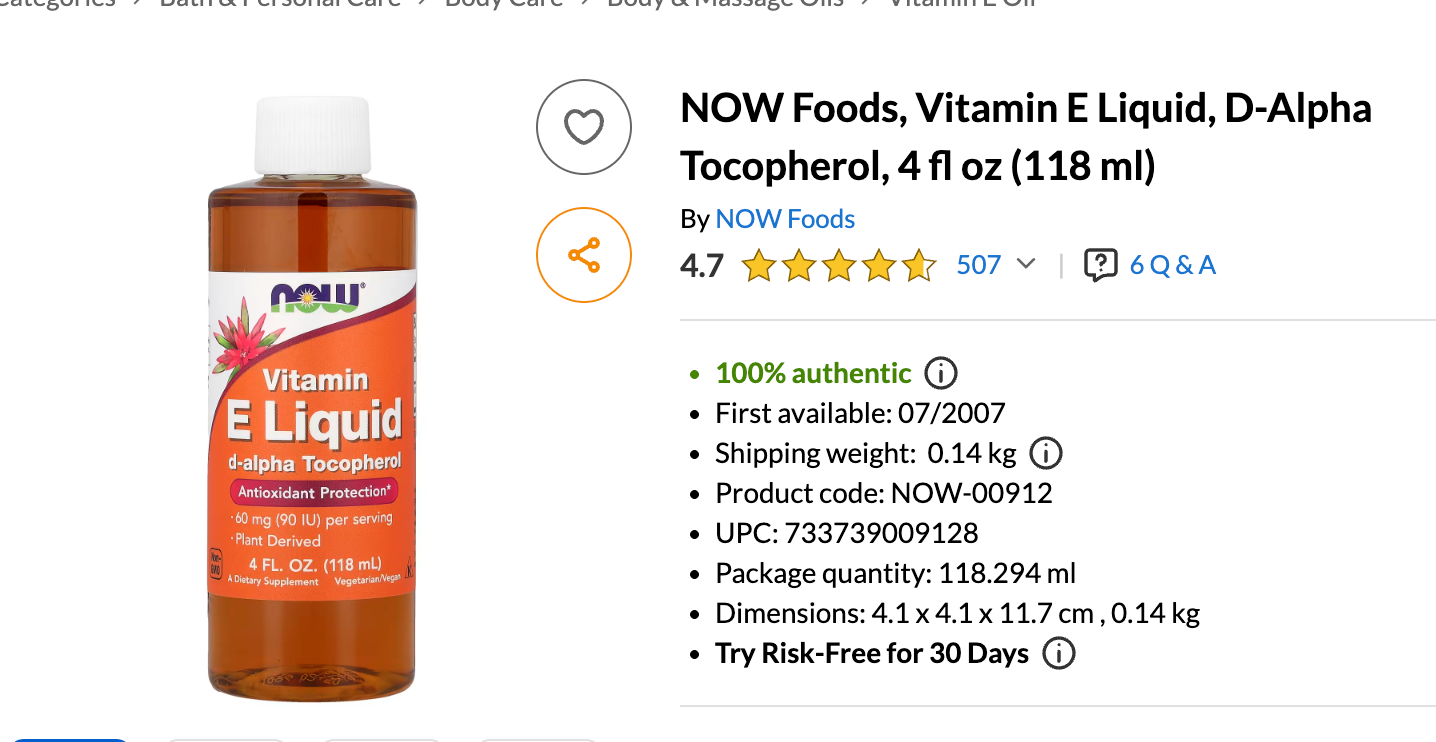Open the 6 Q & A section
Viewport: 1436px width, 742px height.
coord(1172,265)
